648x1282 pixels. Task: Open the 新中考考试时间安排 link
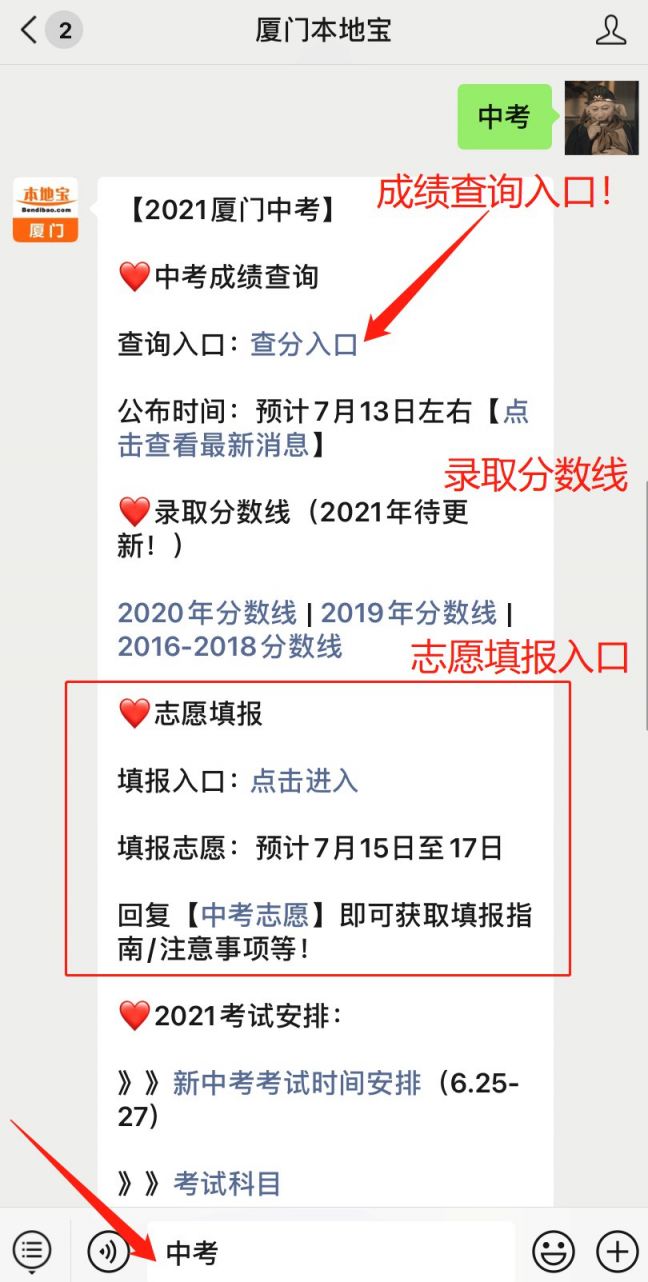(297, 1083)
